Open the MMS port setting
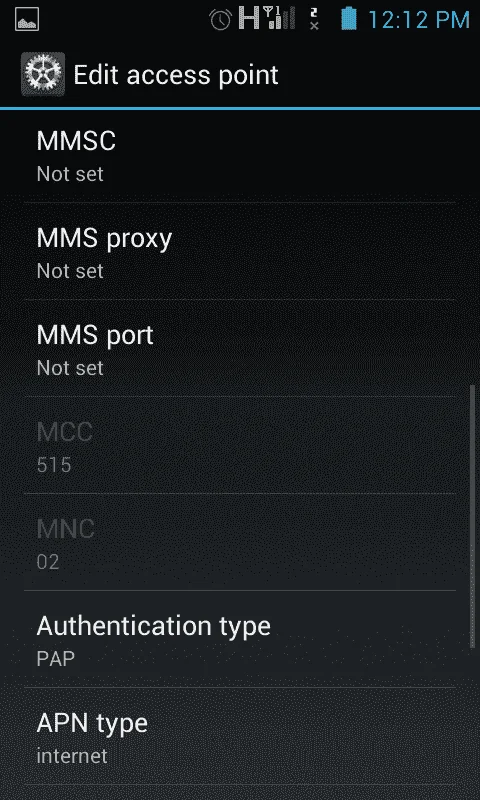 pos(240,348)
